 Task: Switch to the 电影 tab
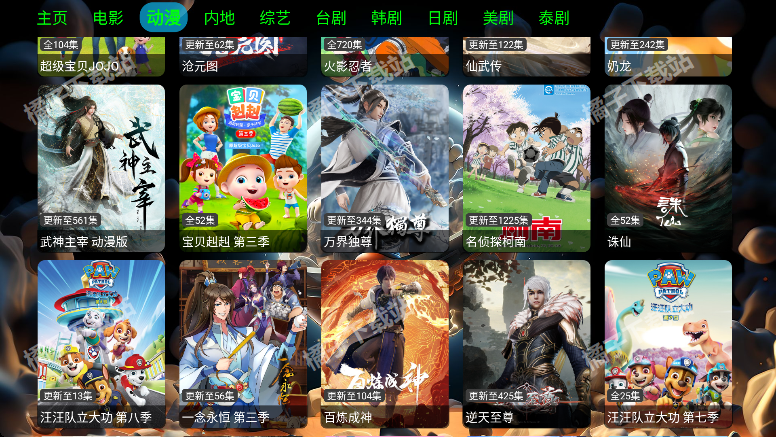tap(108, 18)
